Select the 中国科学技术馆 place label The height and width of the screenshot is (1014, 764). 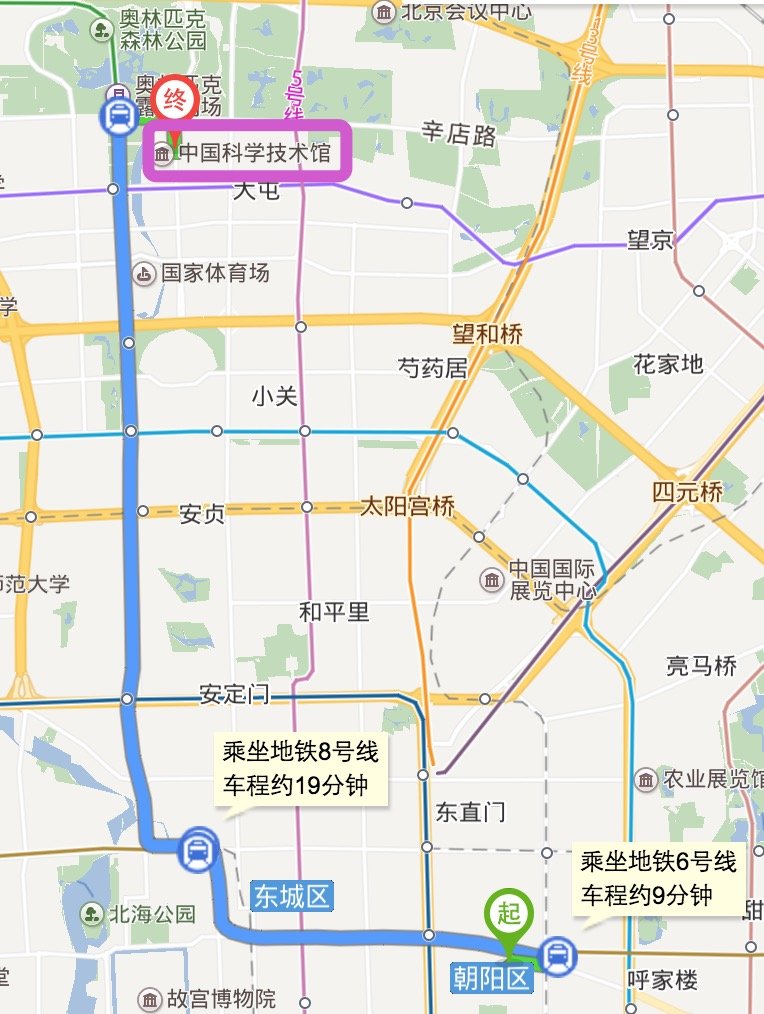tap(247, 152)
